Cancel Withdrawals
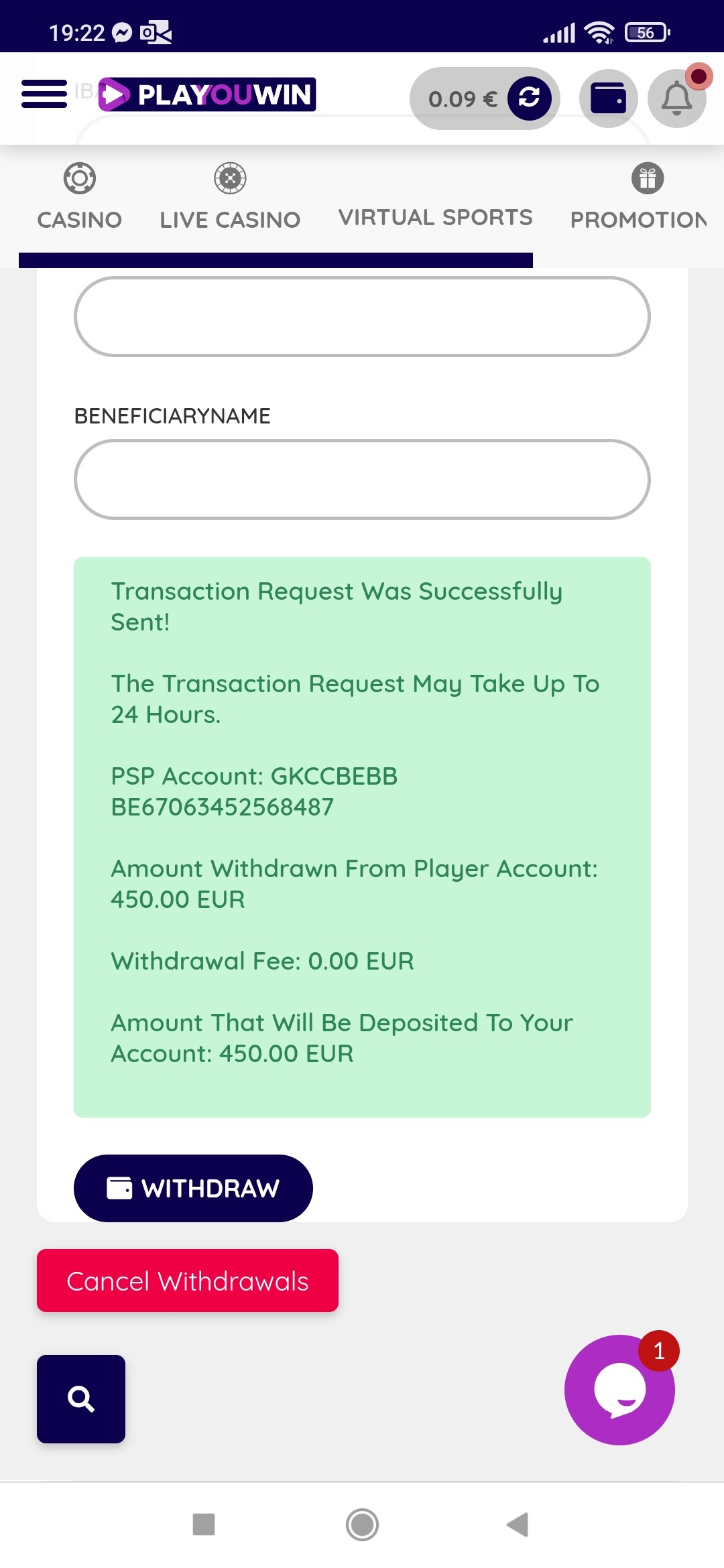 (188, 1281)
